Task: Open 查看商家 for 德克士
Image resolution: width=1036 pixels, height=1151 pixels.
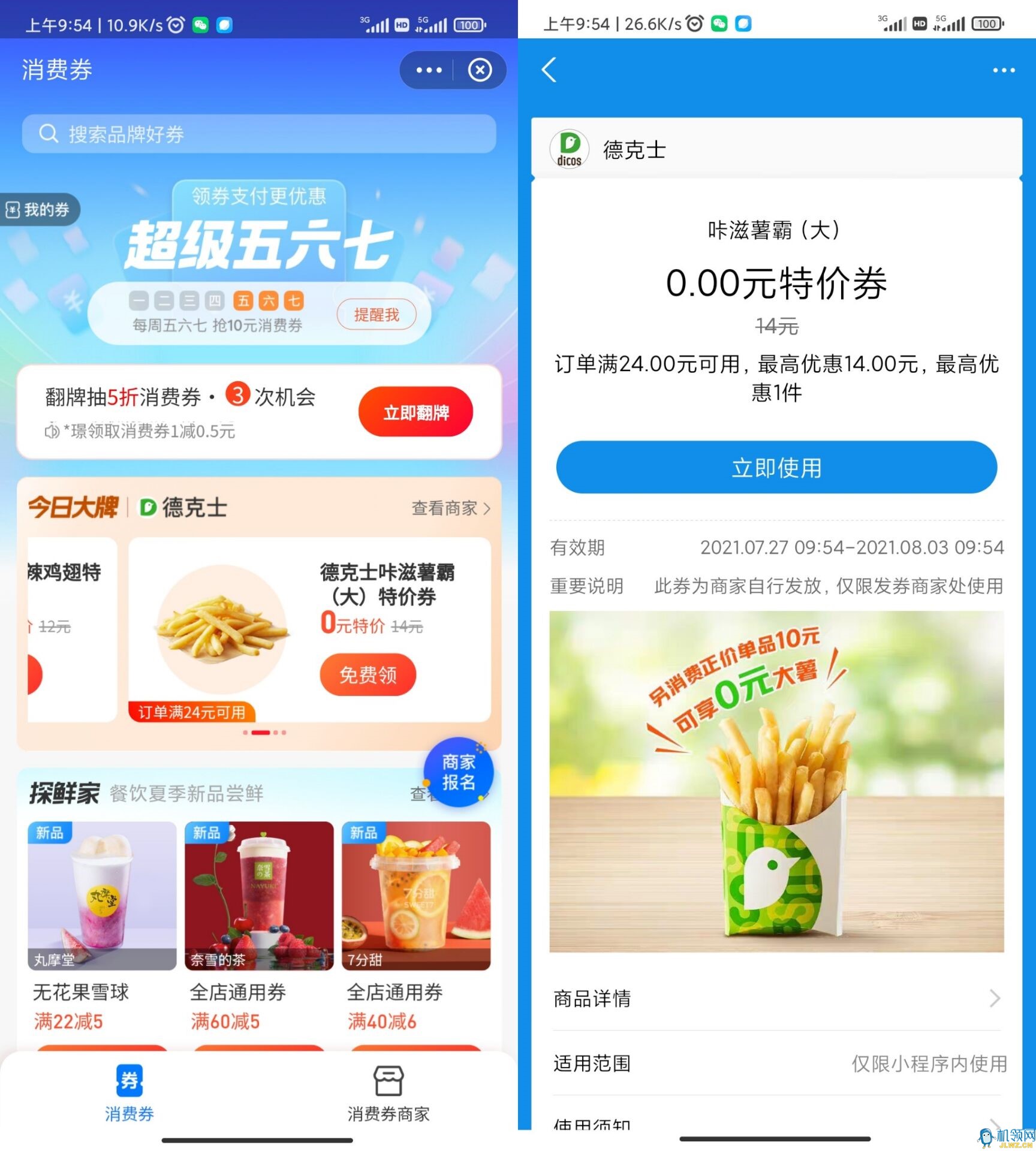Action: coord(450,508)
